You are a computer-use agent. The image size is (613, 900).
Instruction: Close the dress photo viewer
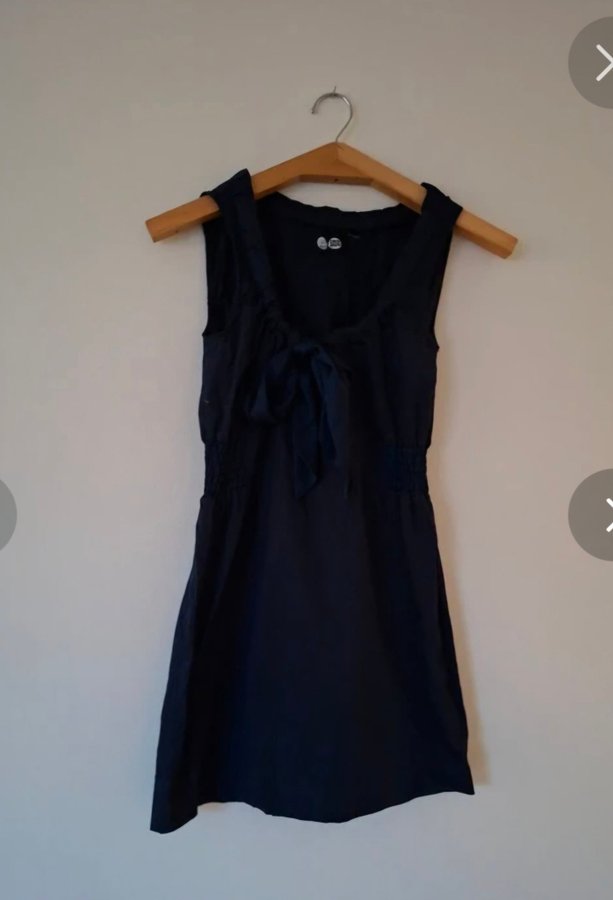tap(597, 62)
